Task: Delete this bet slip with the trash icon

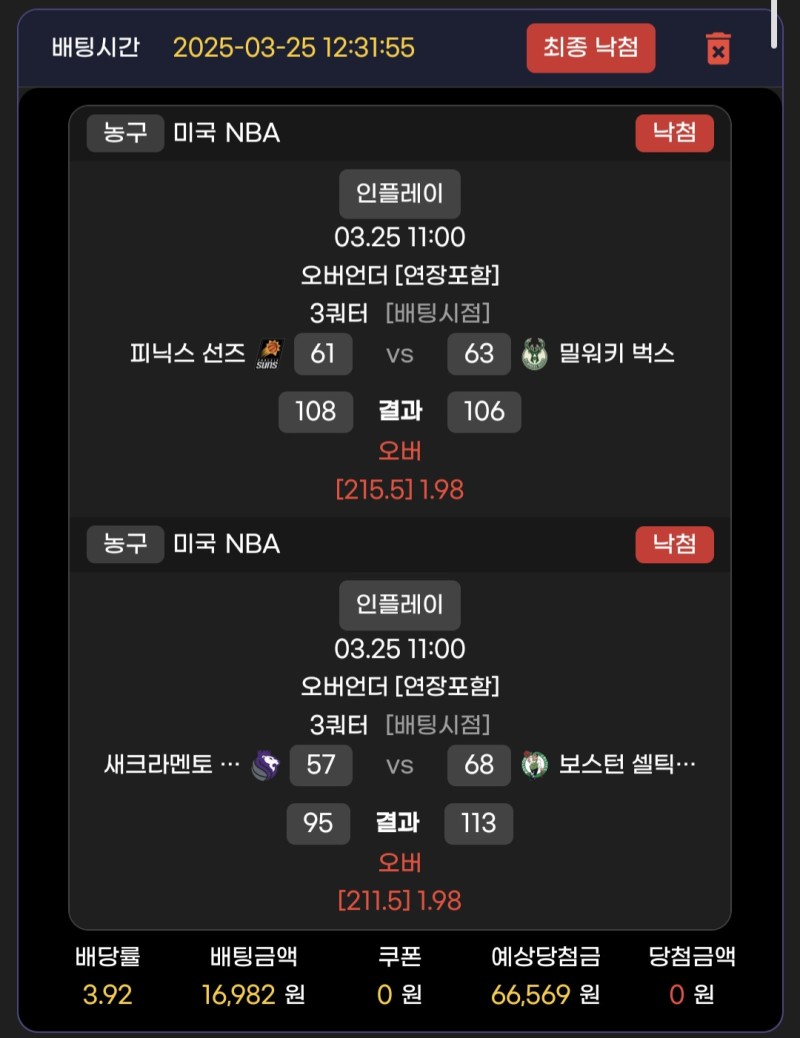Action: click(718, 48)
